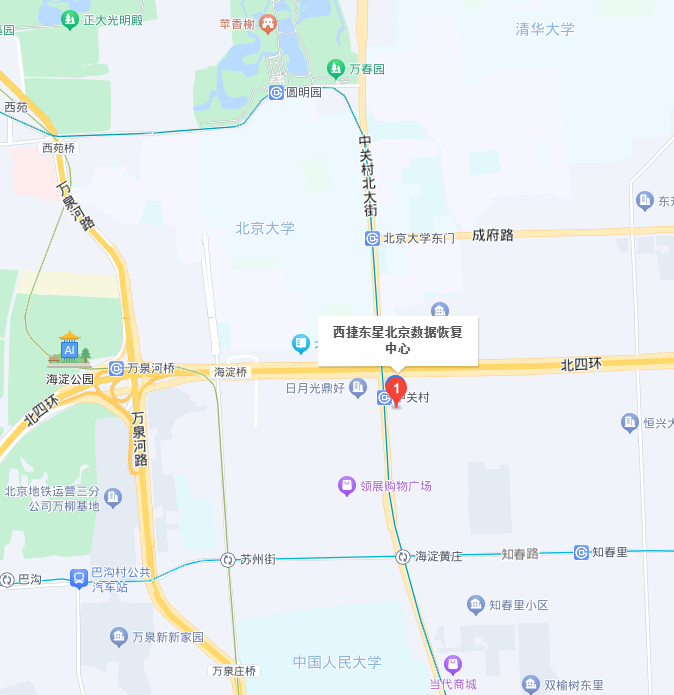The width and height of the screenshot is (674, 695).
Task: Select the 圆明园 subway station icon
Action: coord(277,92)
